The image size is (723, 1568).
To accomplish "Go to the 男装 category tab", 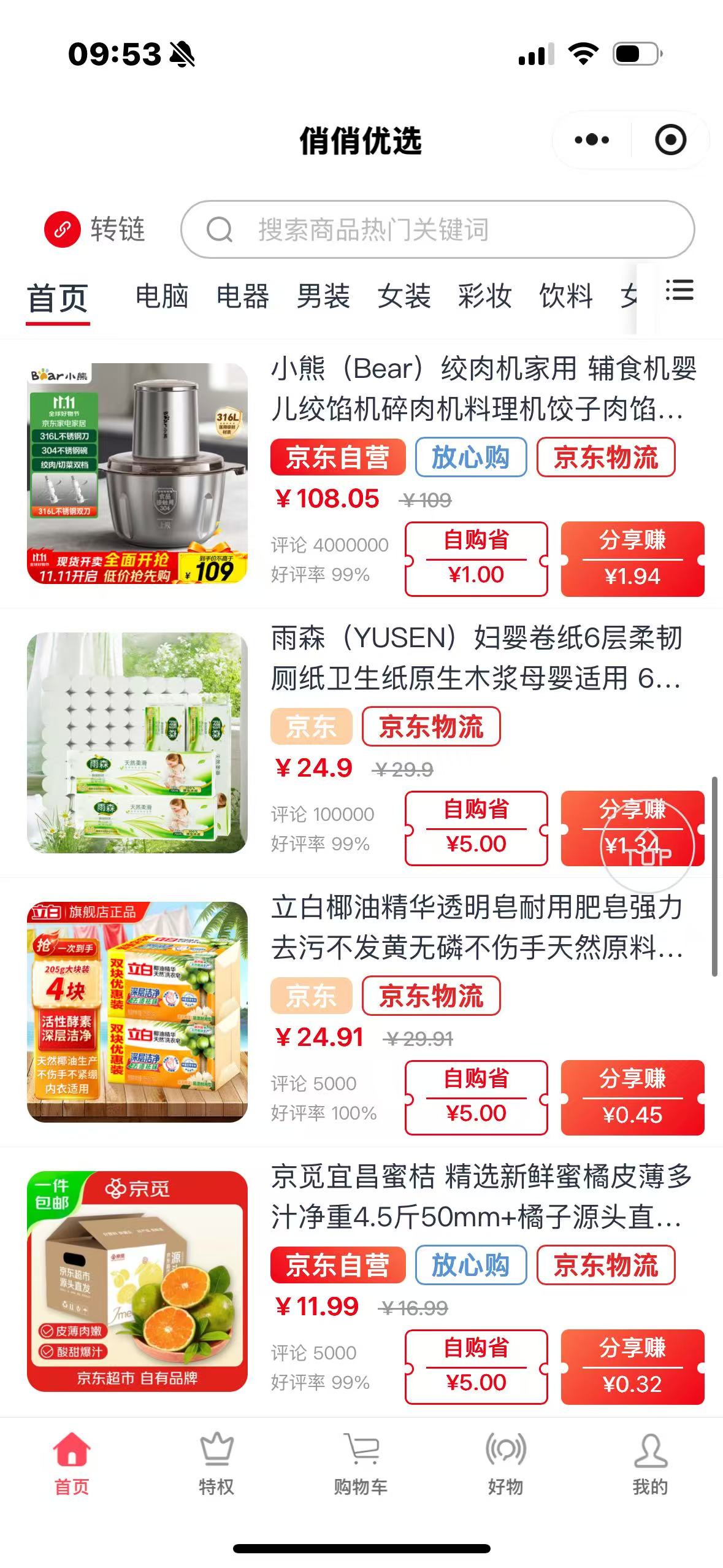I will point(323,296).
